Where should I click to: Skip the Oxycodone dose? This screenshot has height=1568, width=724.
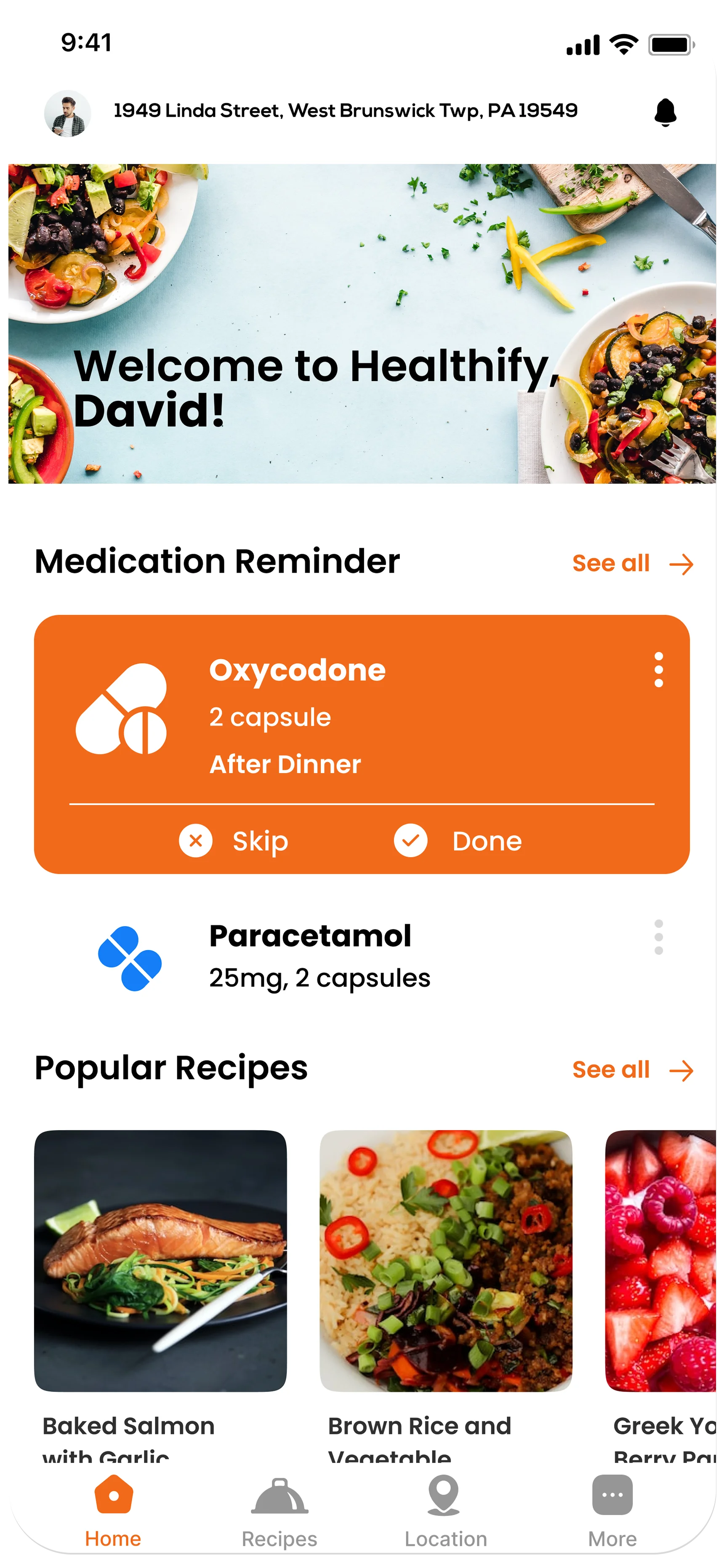(234, 841)
